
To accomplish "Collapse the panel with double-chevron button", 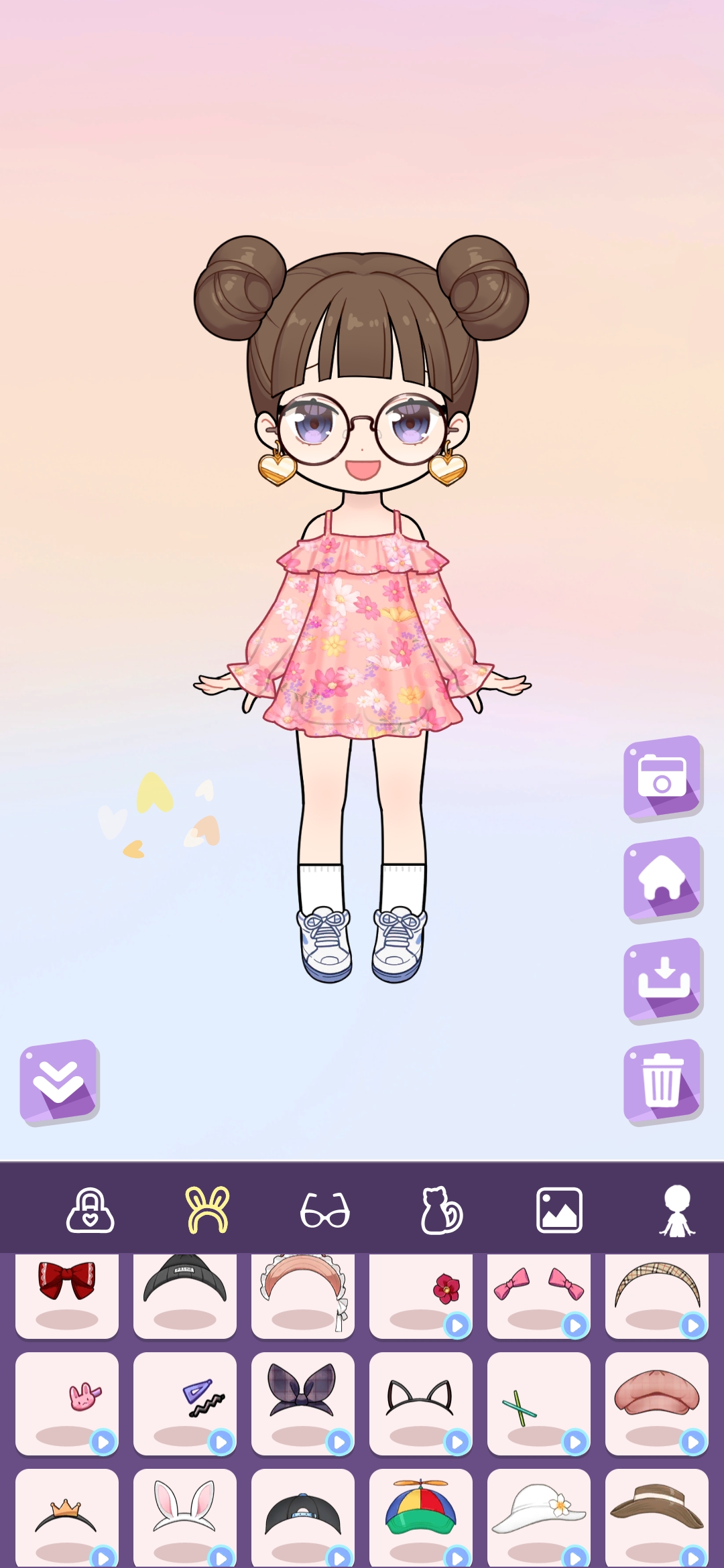I will click(x=59, y=1081).
